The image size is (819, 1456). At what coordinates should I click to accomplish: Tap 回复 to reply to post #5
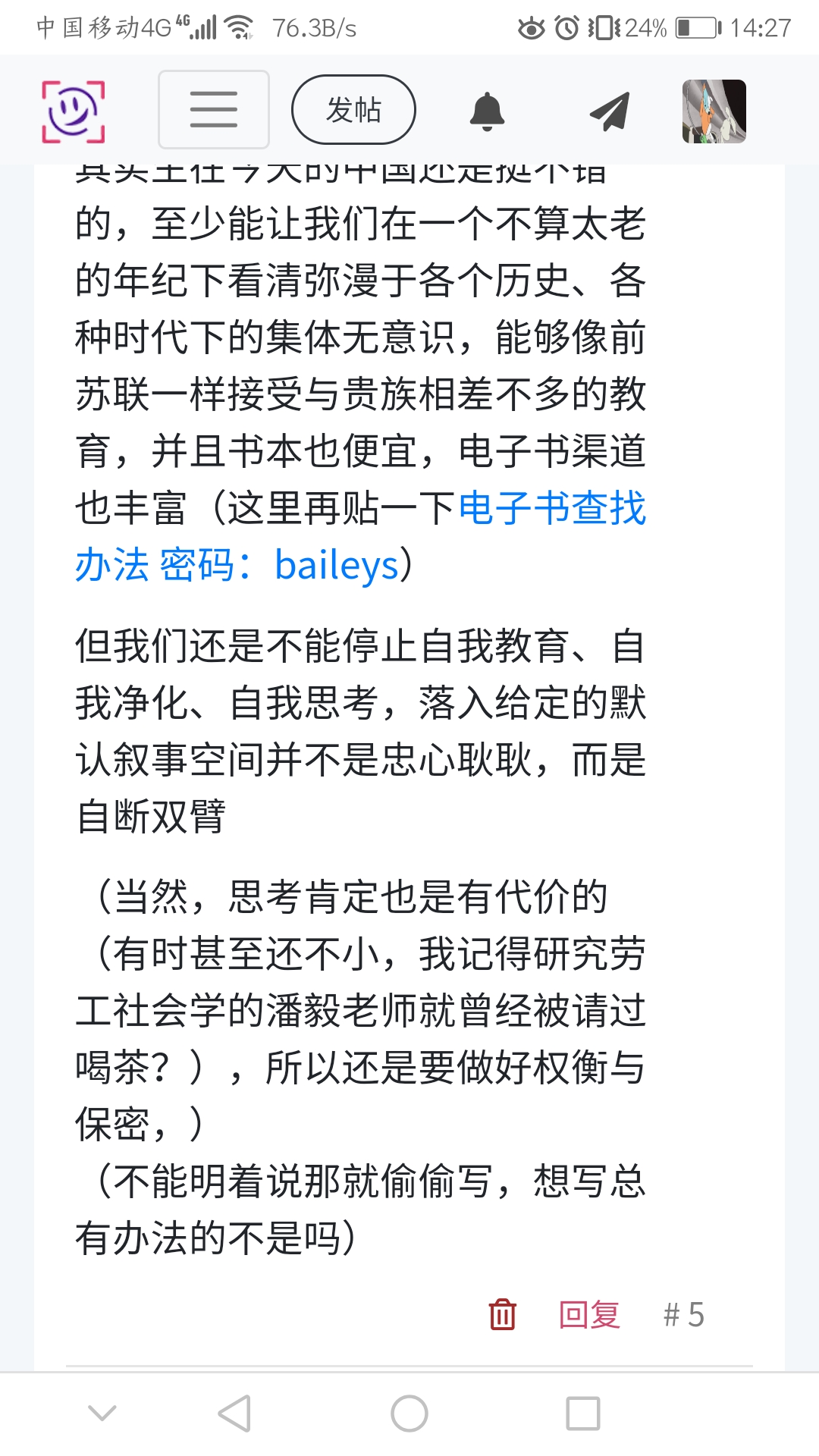589,1314
